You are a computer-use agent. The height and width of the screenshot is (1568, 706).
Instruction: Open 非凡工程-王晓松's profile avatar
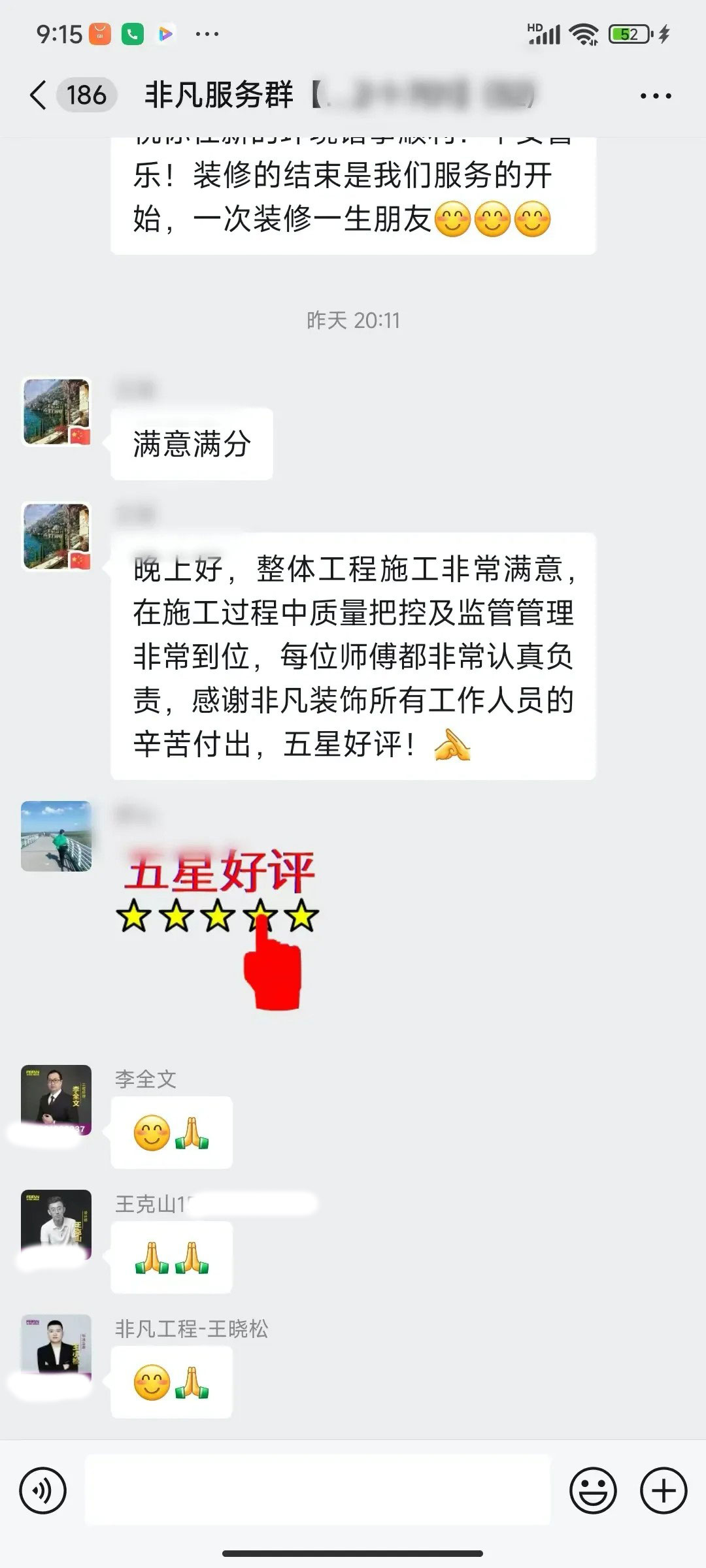(x=56, y=1348)
